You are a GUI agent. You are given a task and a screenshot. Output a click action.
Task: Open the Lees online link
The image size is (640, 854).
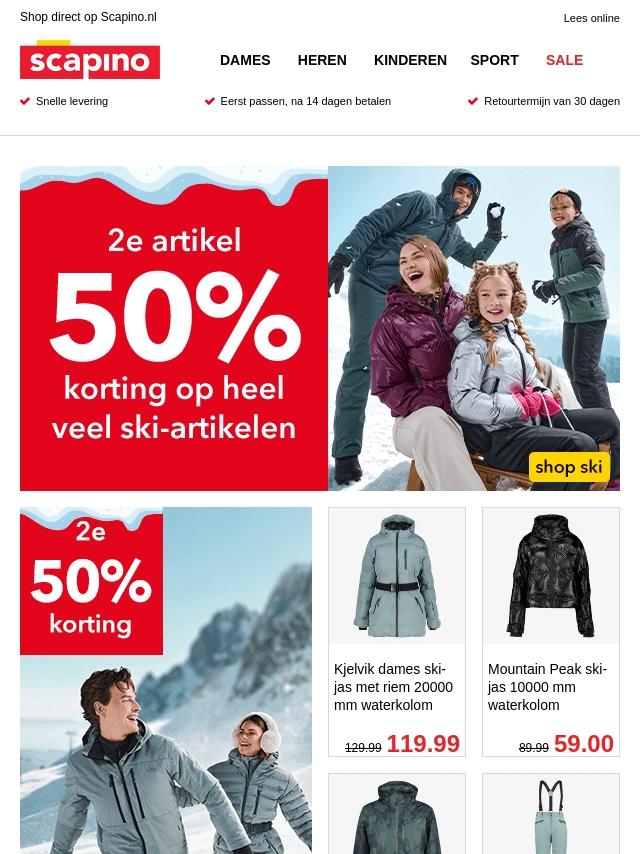tap(591, 18)
